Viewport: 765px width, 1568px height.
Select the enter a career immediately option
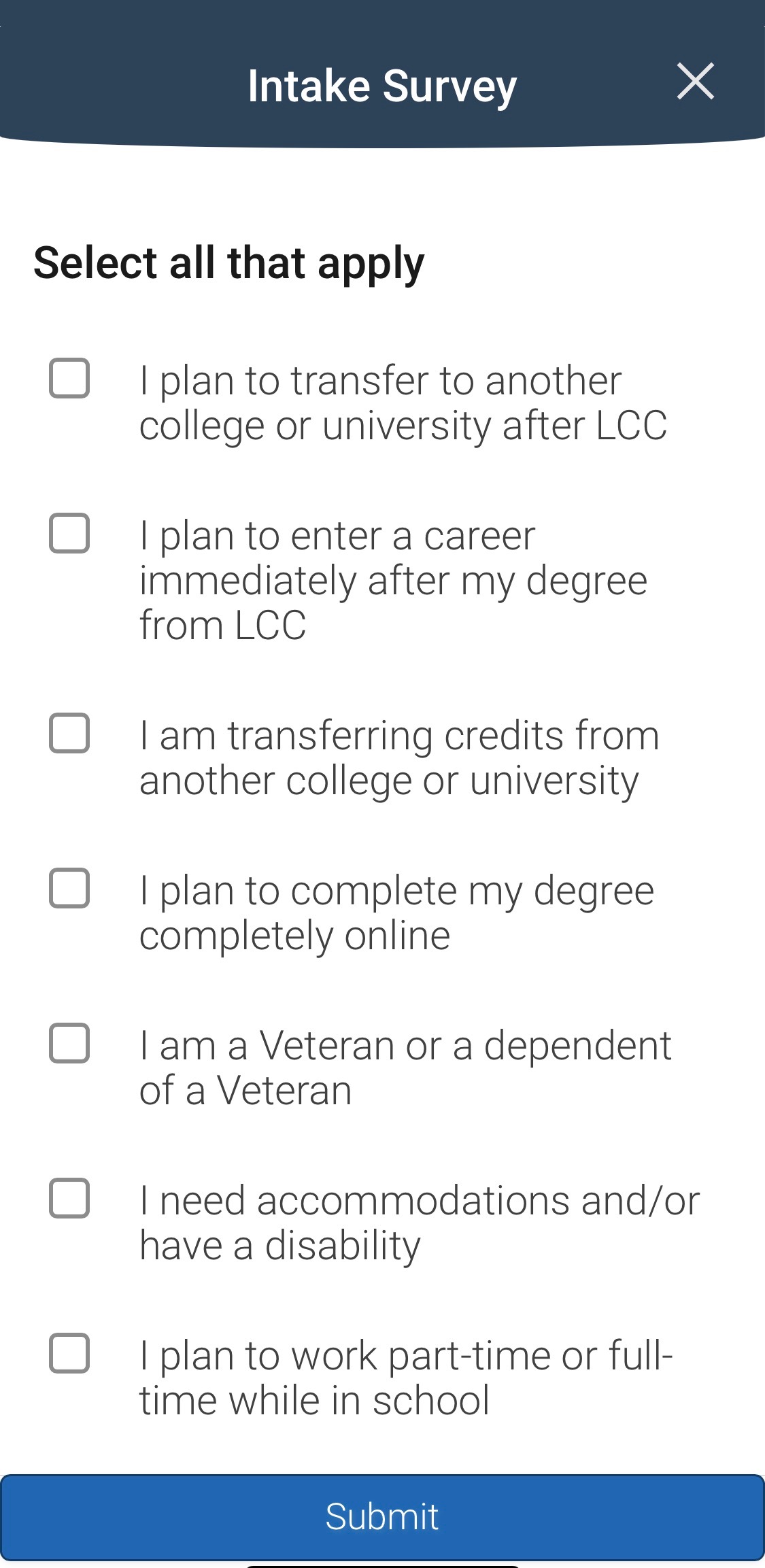(x=69, y=533)
